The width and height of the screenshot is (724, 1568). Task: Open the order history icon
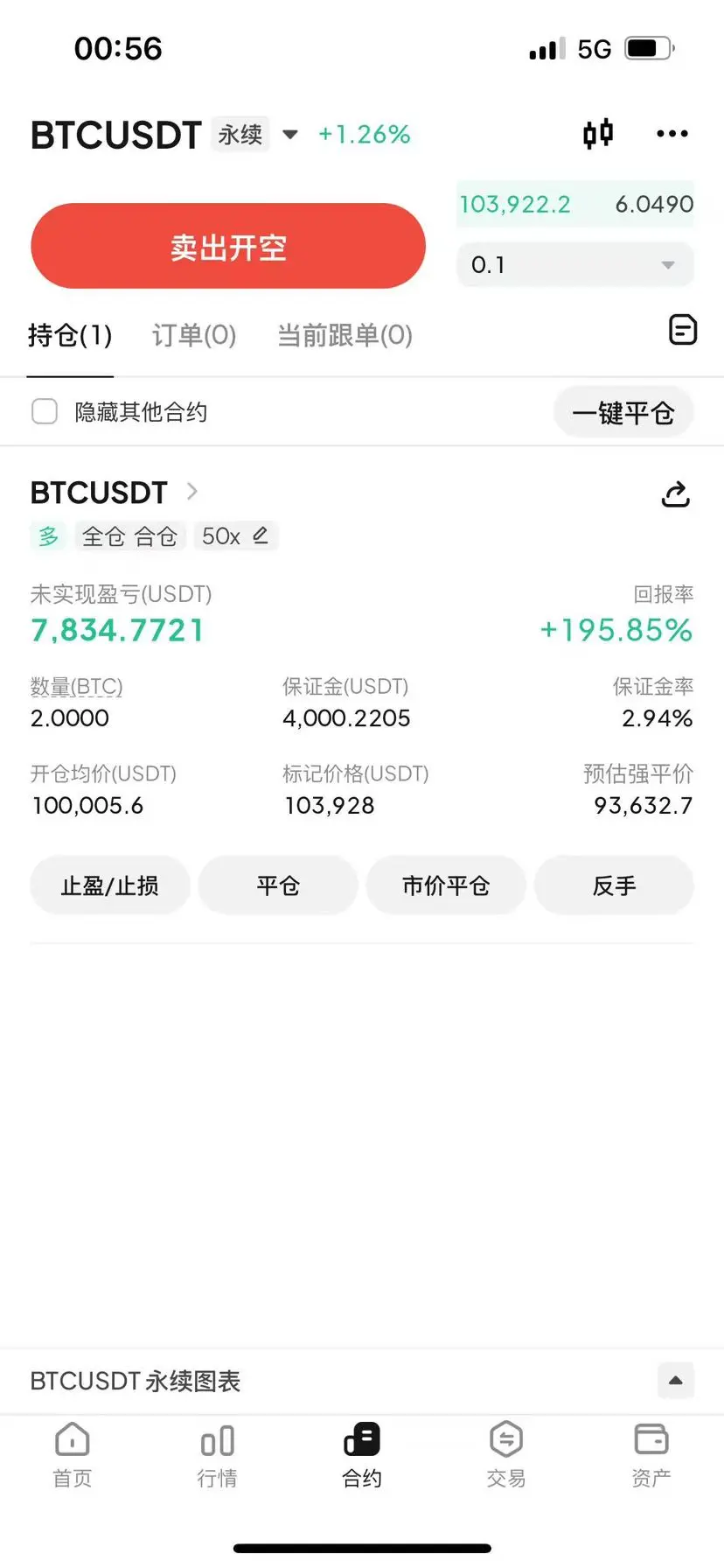coord(682,330)
